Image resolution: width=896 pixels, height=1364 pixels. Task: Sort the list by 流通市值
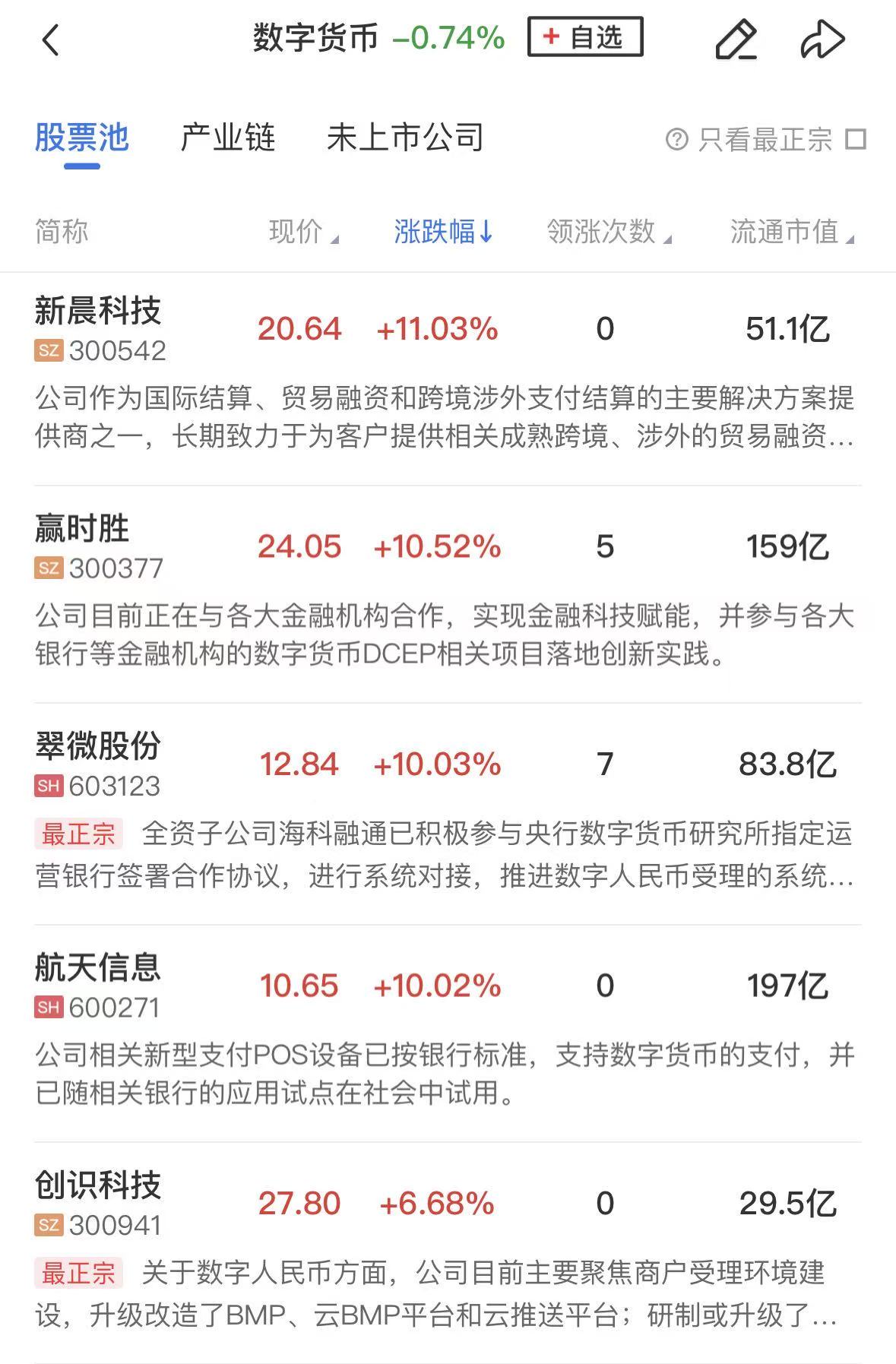(x=791, y=232)
